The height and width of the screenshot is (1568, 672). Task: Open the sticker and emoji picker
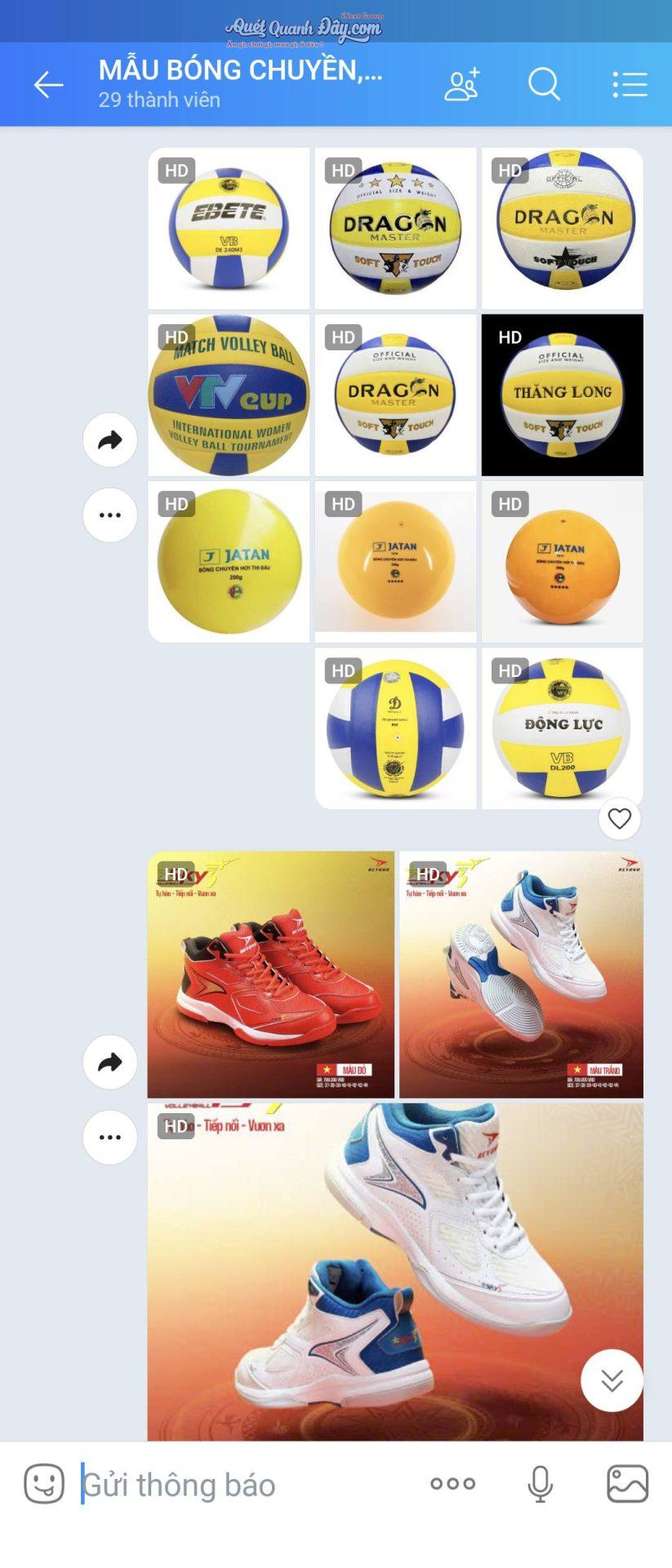pyautogui.click(x=44, y=1483)
